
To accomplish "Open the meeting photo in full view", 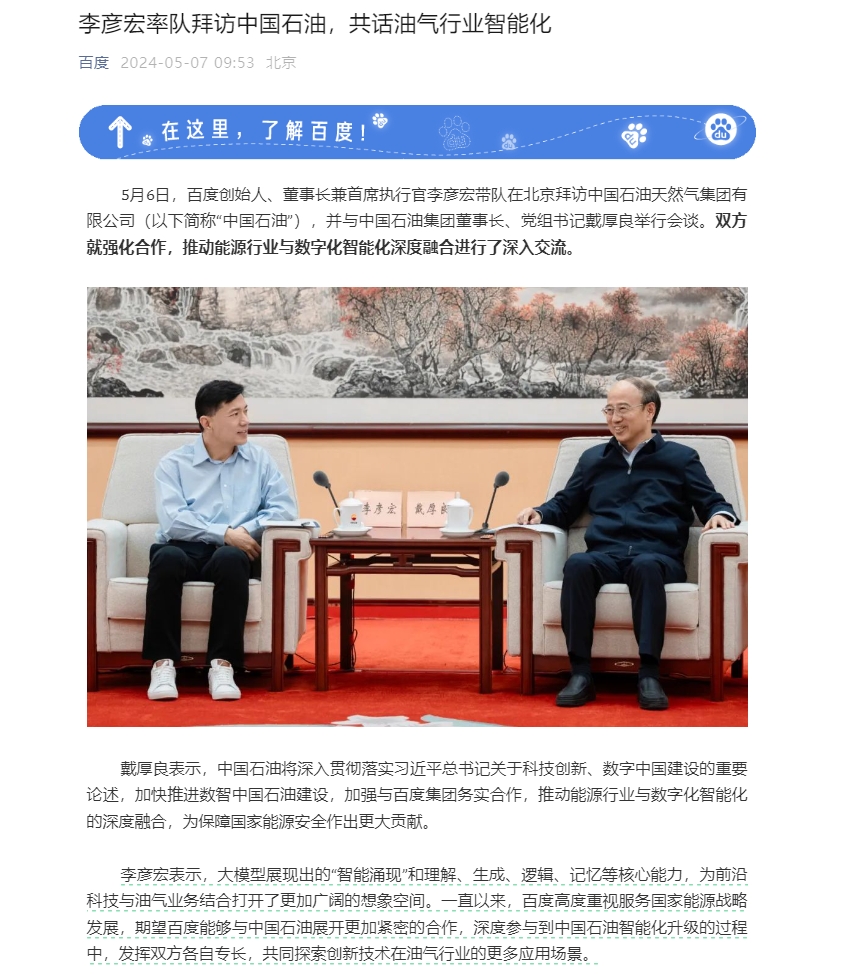I will (x=417, y=506).
